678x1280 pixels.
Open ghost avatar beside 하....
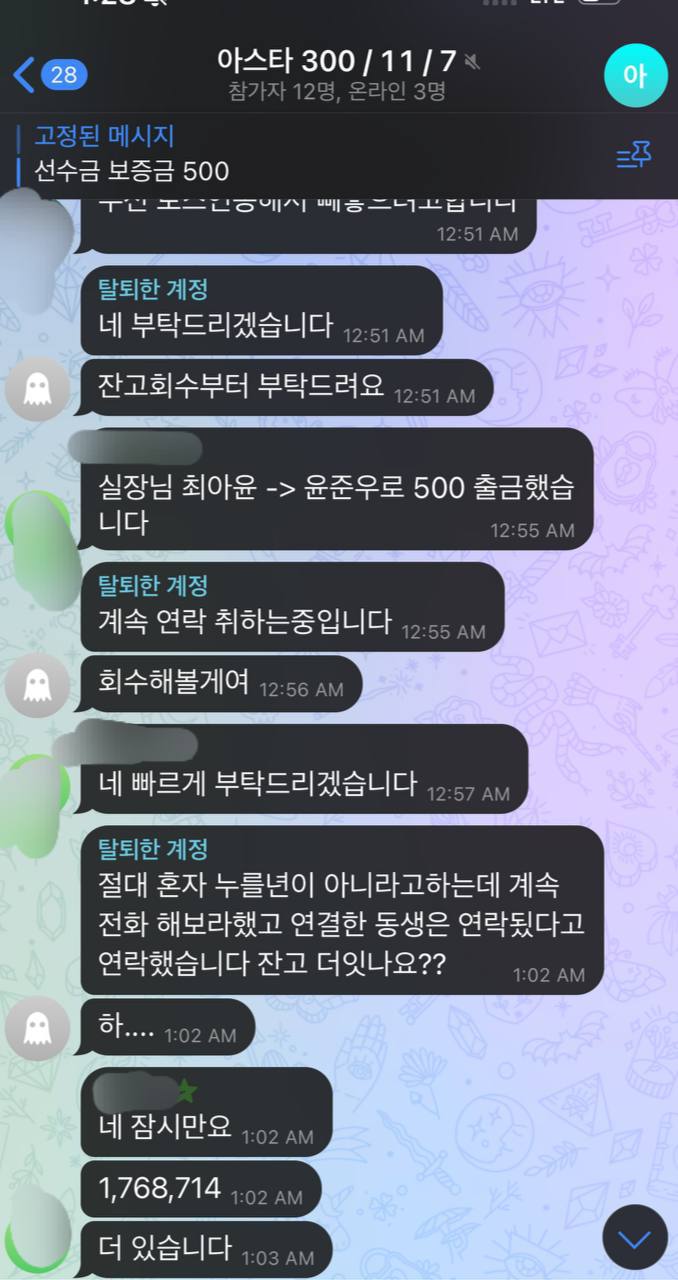point(38,1028)
